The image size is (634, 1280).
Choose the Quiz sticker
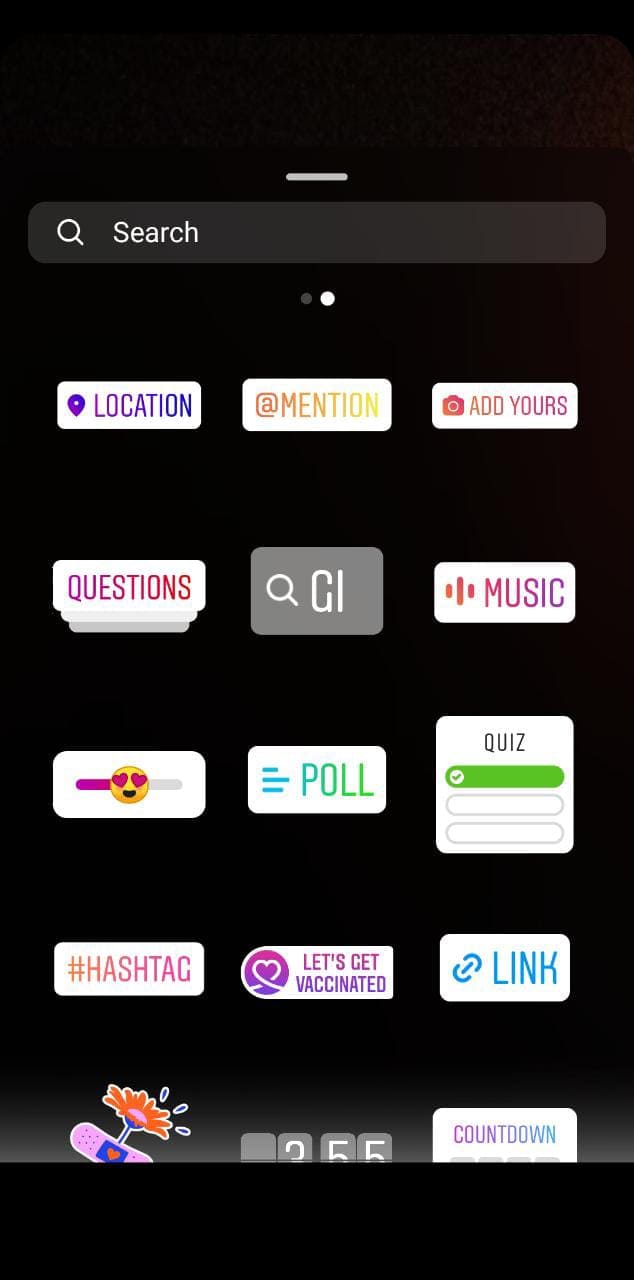tap(504, 784)
